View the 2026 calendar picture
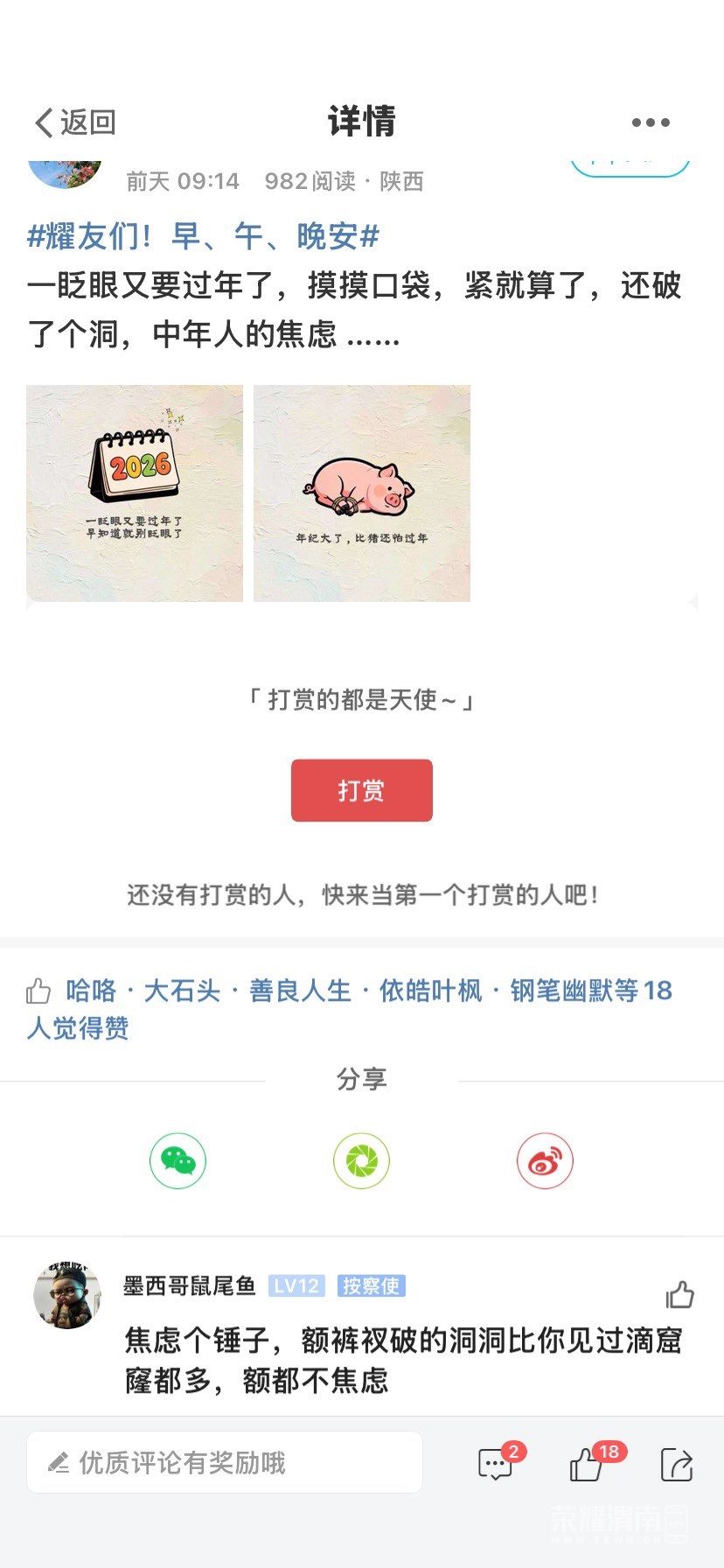 point(135,493)
